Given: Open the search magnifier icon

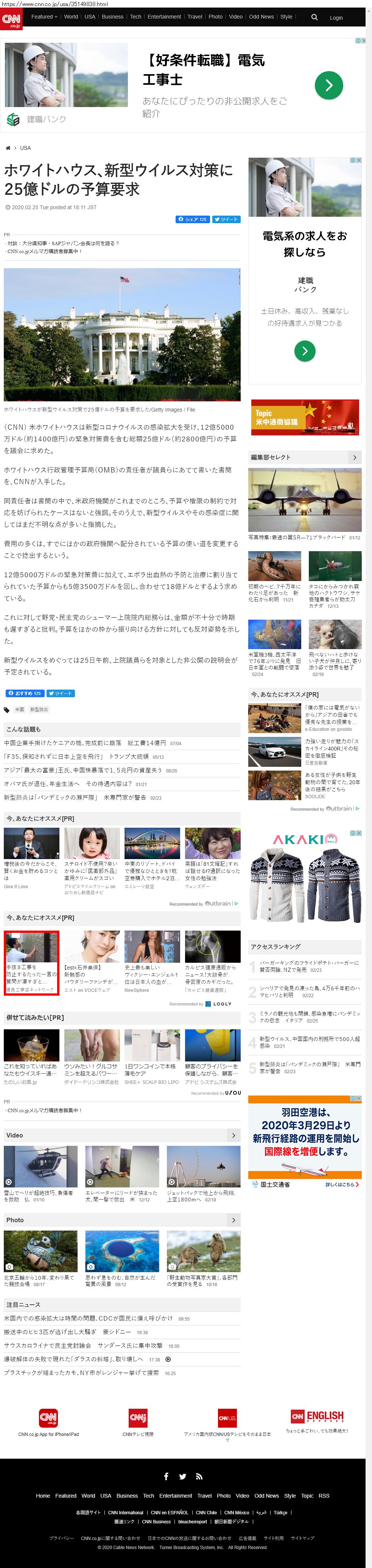Looking at the screenshot, I should (314, 17).
